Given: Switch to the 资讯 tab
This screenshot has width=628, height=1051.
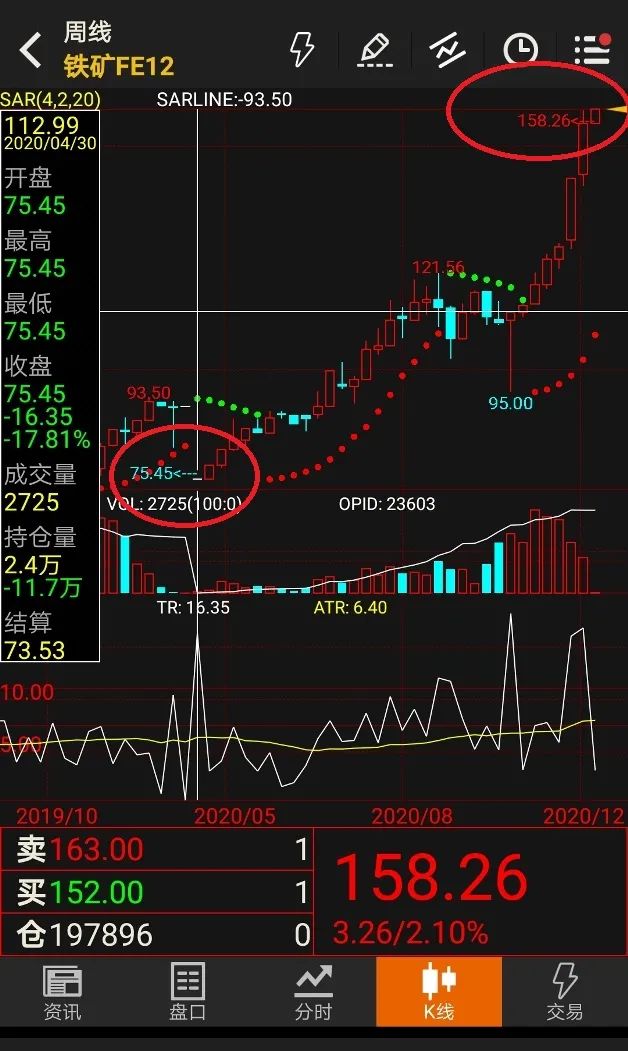Looking at the screenshot, I should point(62,991).
